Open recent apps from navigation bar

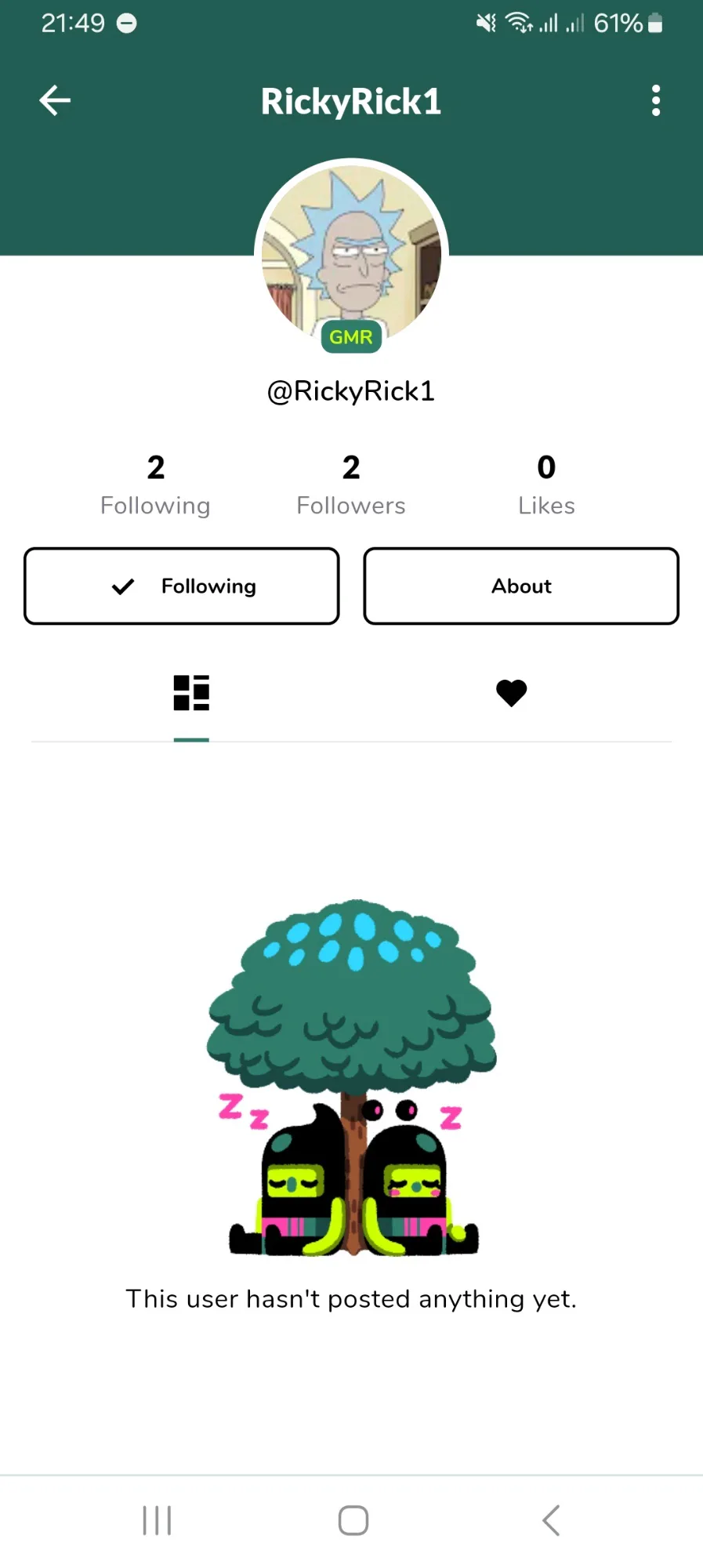point(157,1520)
